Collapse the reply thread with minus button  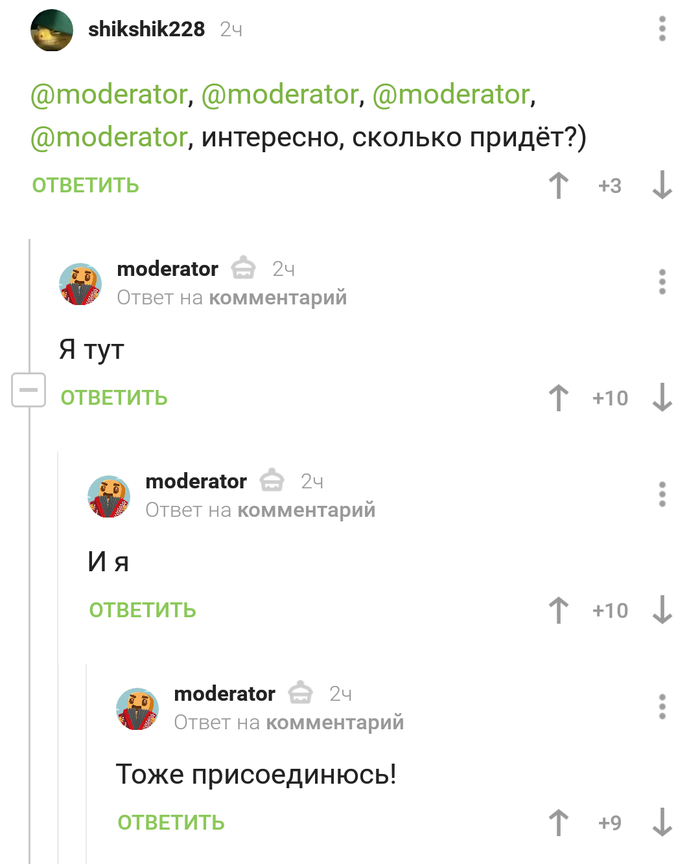point(29,389)
